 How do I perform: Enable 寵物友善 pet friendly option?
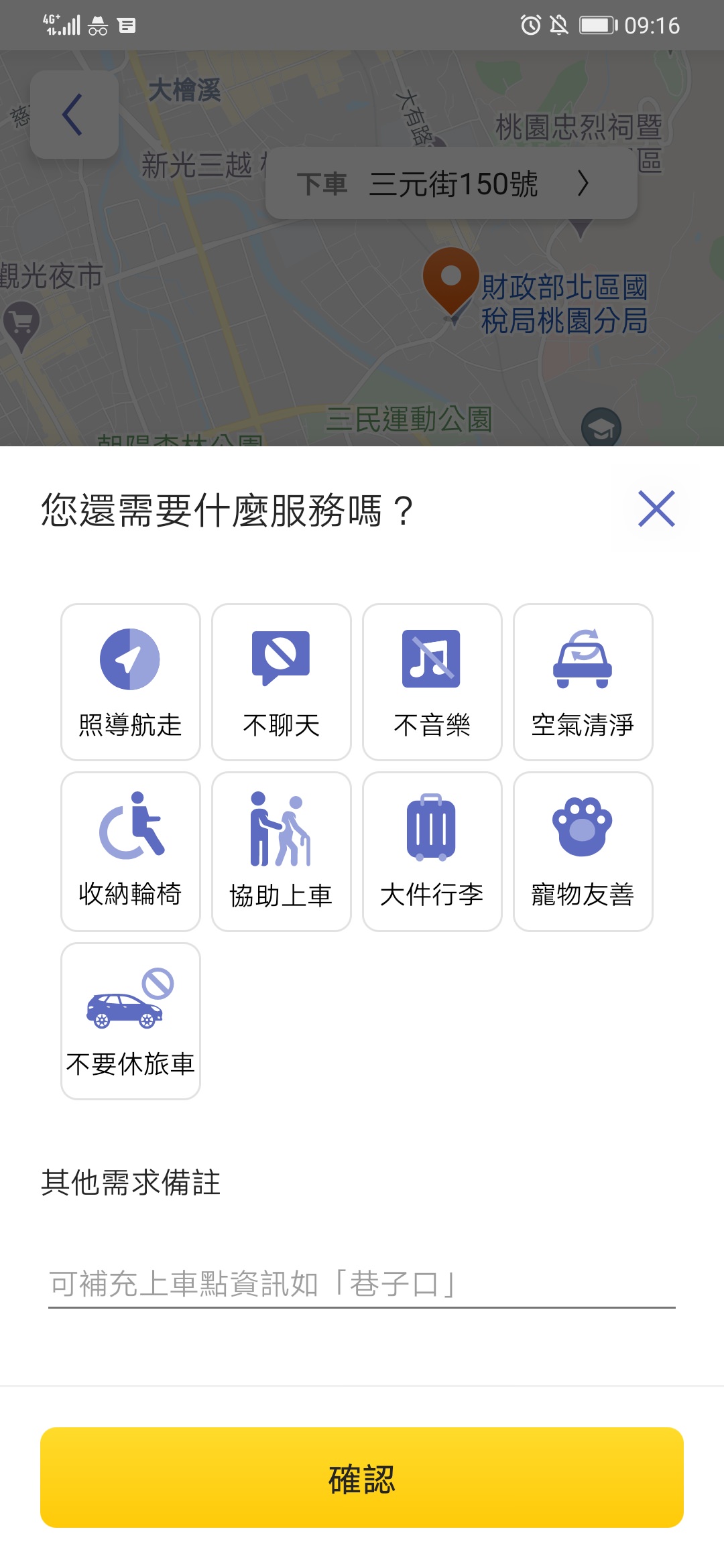[583, 852]
